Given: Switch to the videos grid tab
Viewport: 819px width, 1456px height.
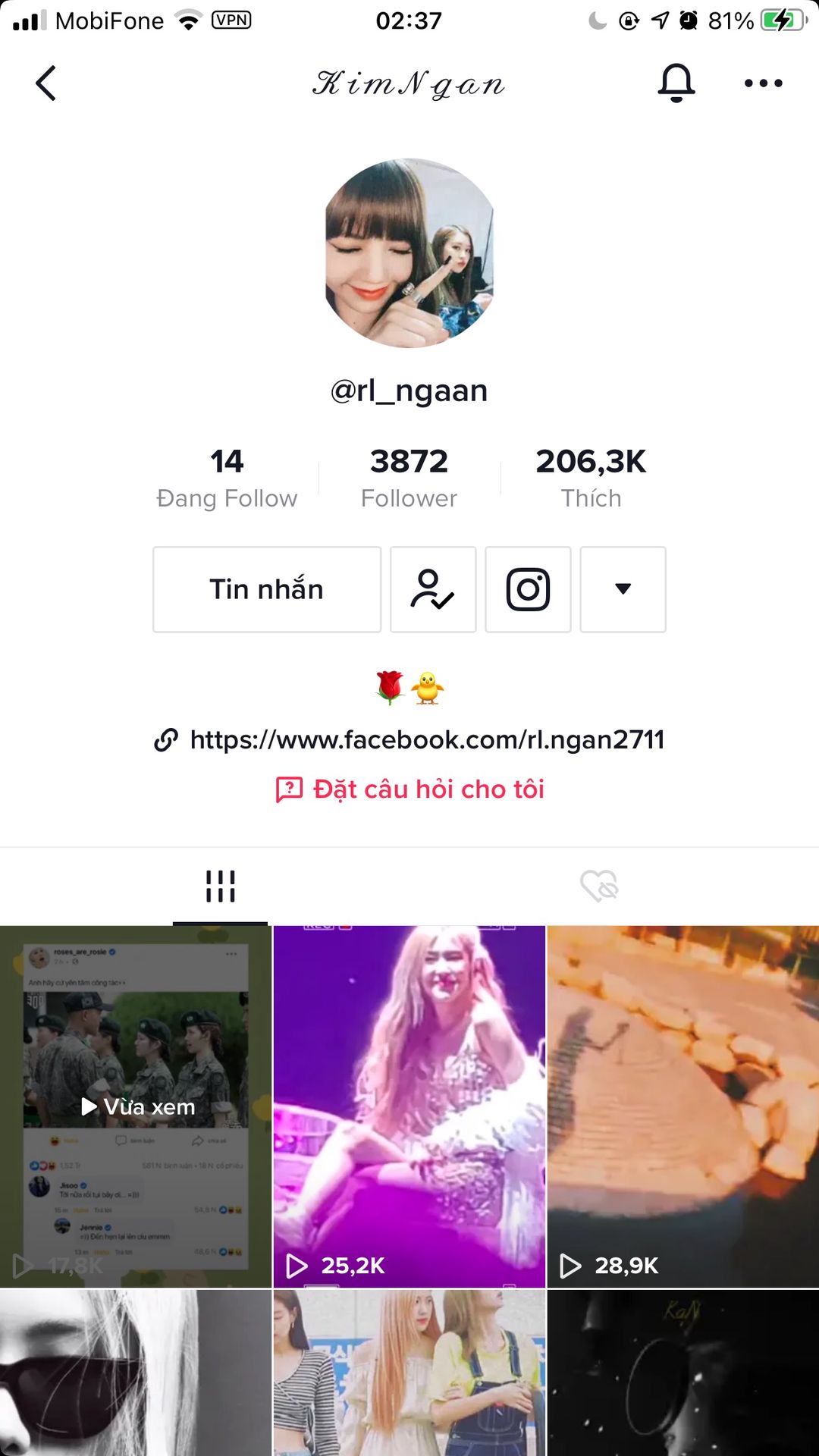Looking at the screenshot, I should point(220,886).
